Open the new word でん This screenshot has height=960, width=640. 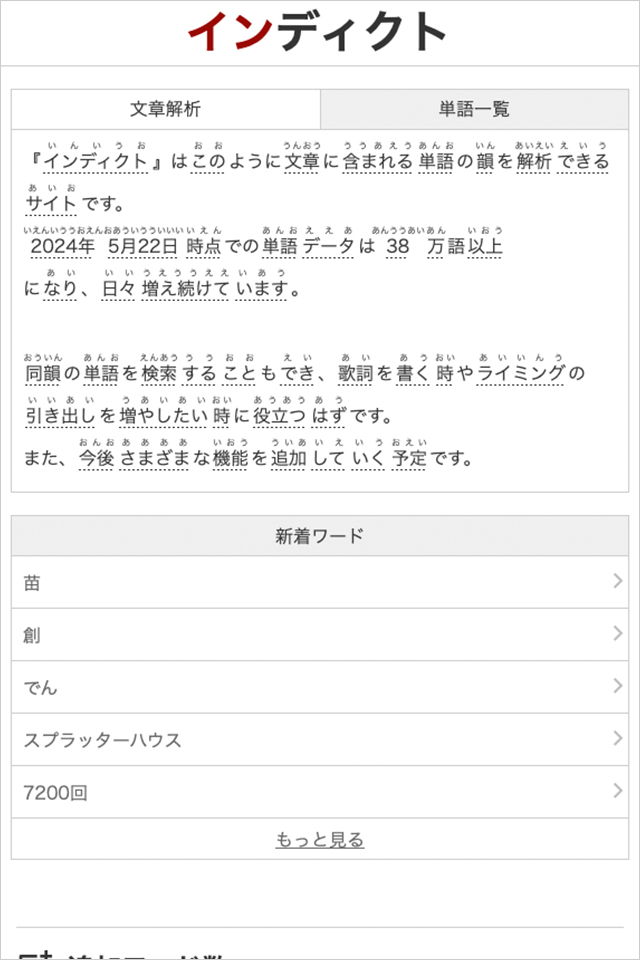[x=320, y=687]
